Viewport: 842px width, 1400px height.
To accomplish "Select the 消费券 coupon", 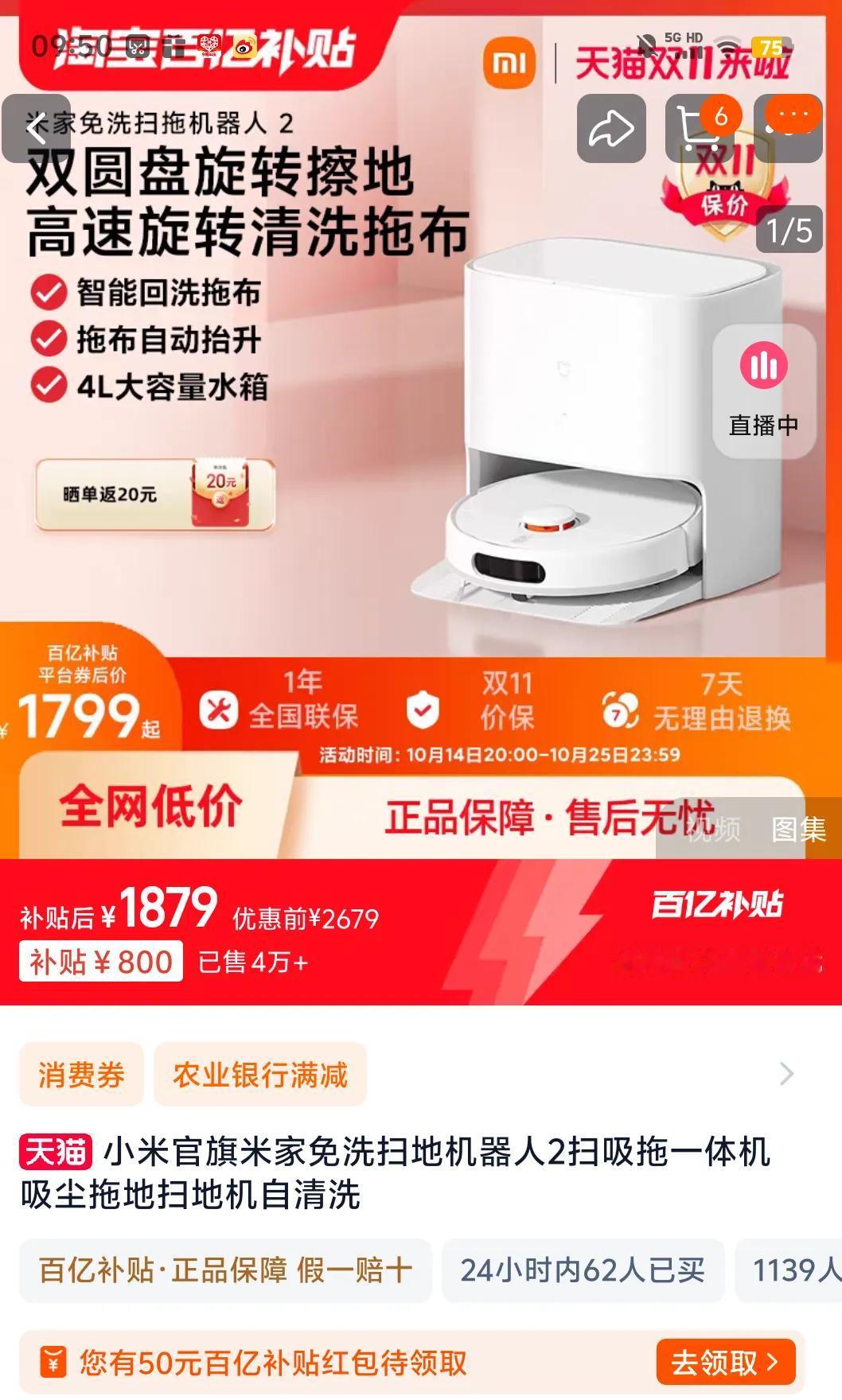I will (81, 1073).
